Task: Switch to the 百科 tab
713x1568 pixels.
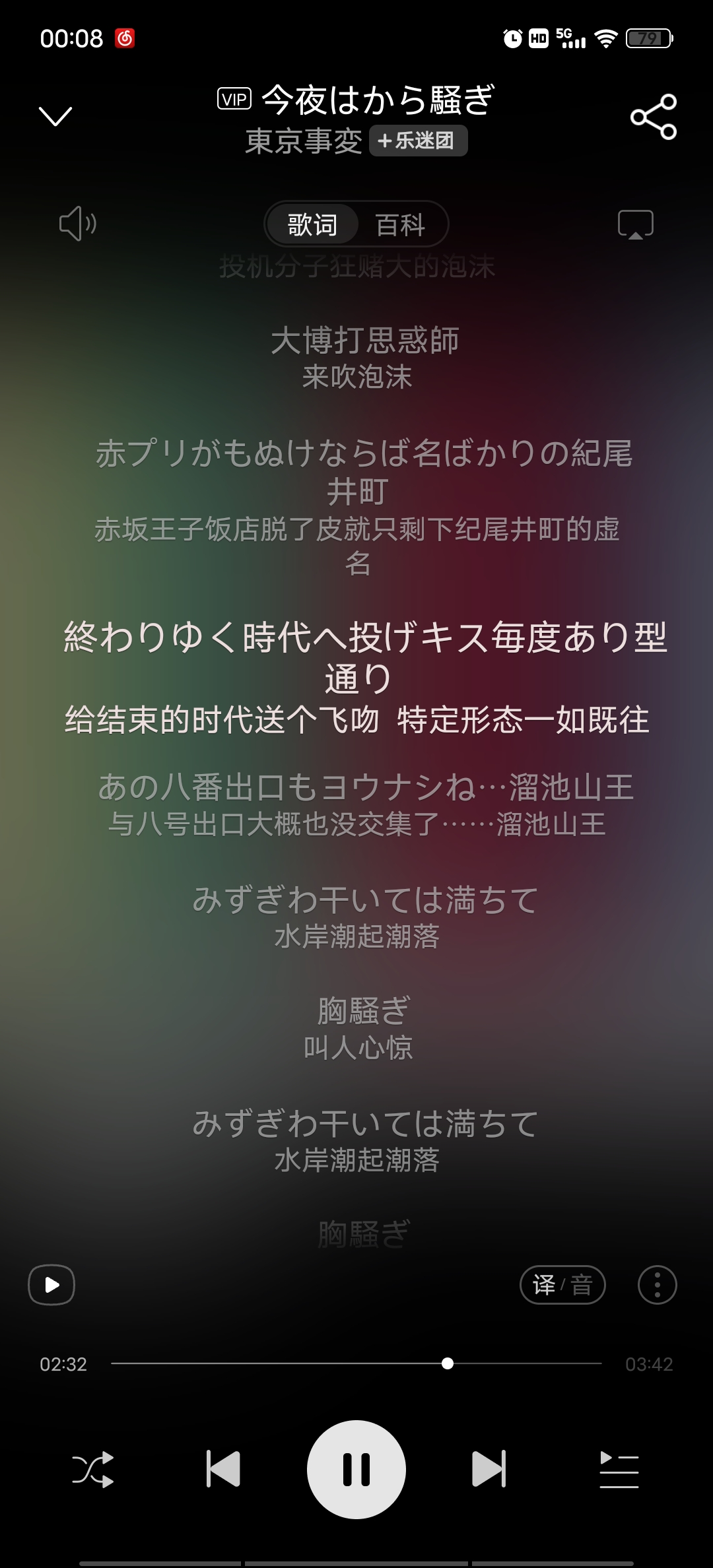Action: [400, 225]
